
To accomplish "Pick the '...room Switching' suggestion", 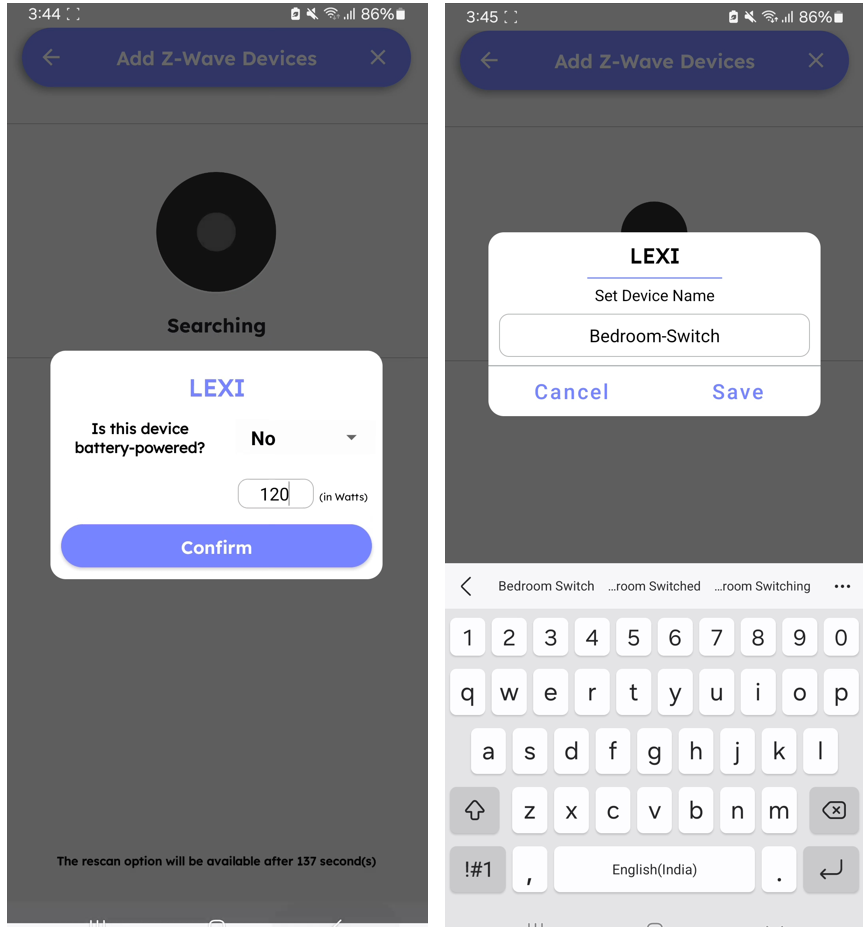I will (762, 586).
